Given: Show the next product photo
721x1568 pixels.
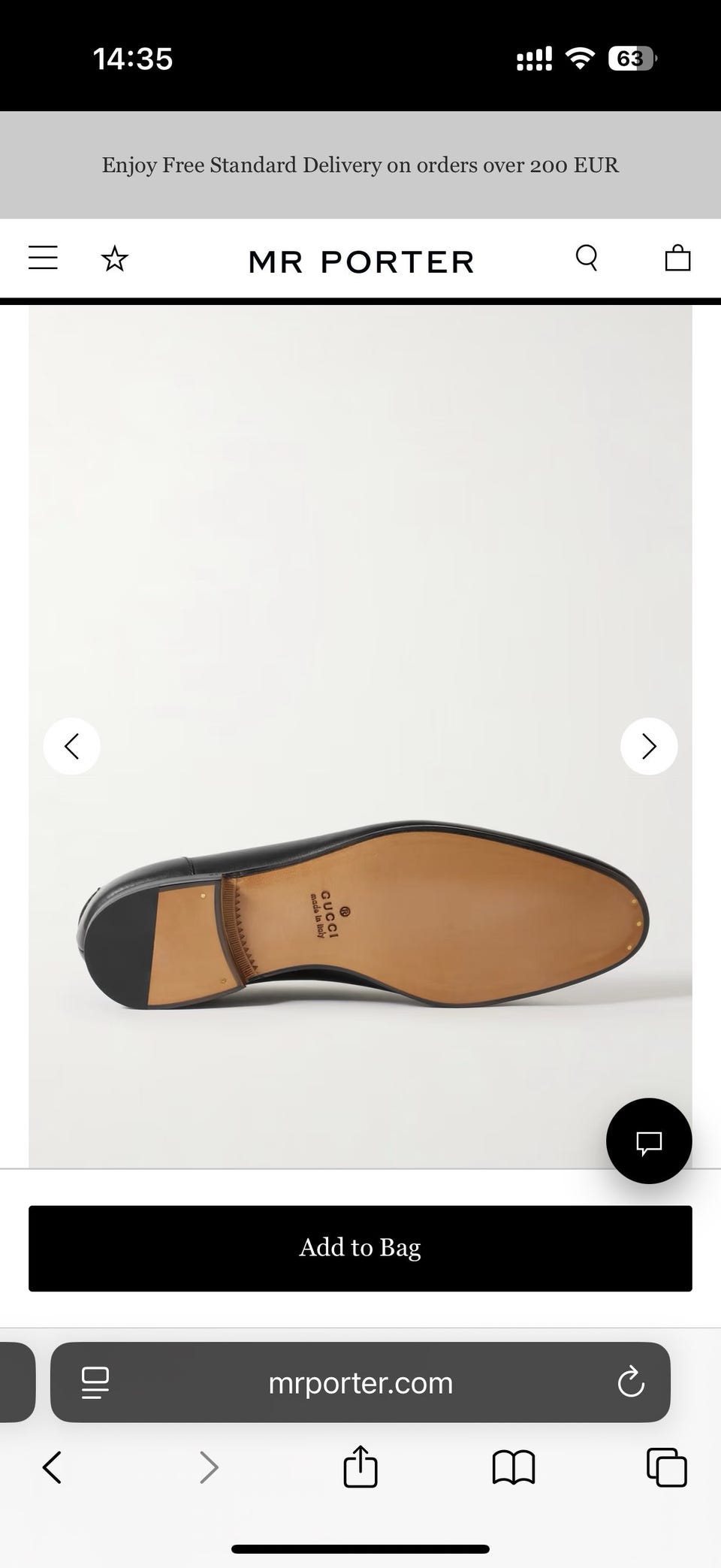Looking at the screenshot, I should click(649, 746).
